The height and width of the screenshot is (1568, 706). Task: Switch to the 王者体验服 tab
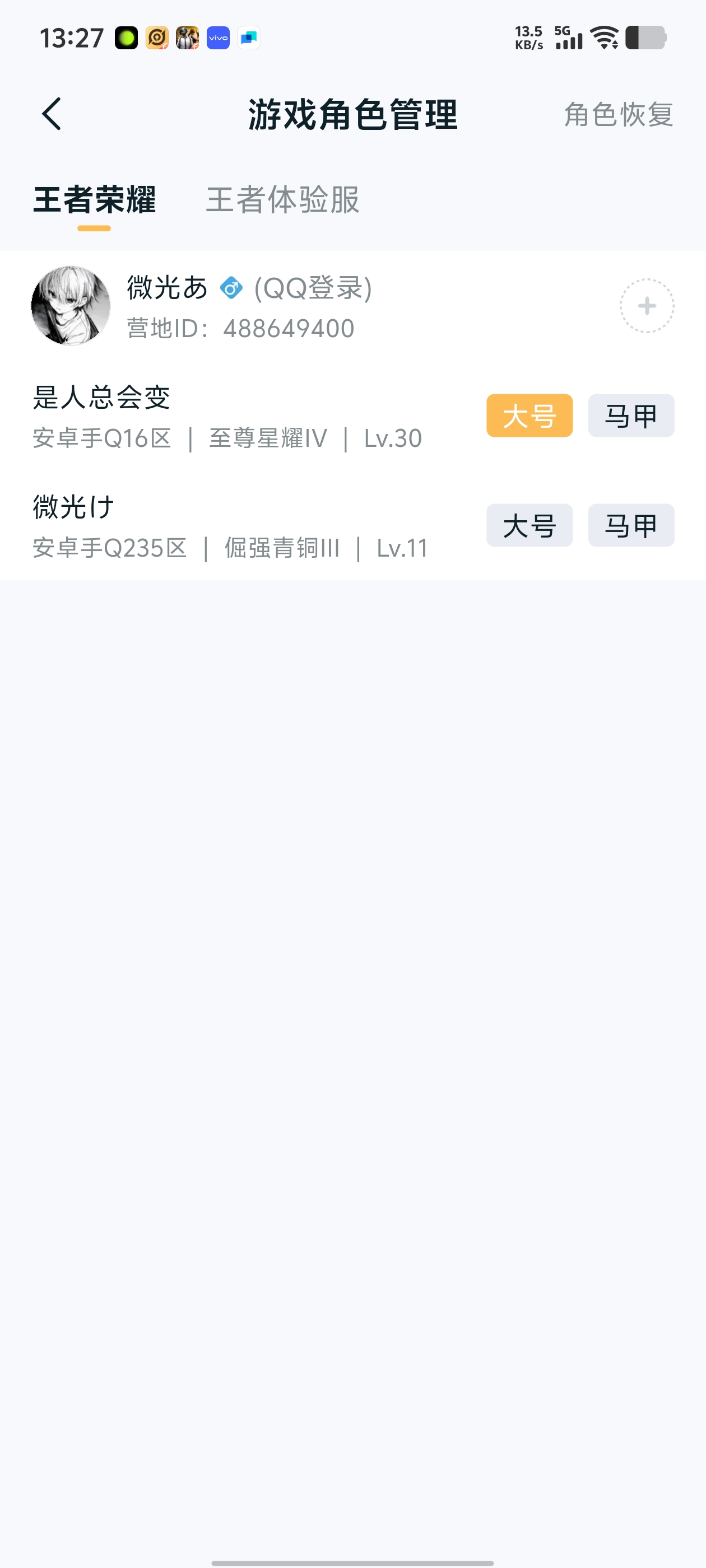282,200
